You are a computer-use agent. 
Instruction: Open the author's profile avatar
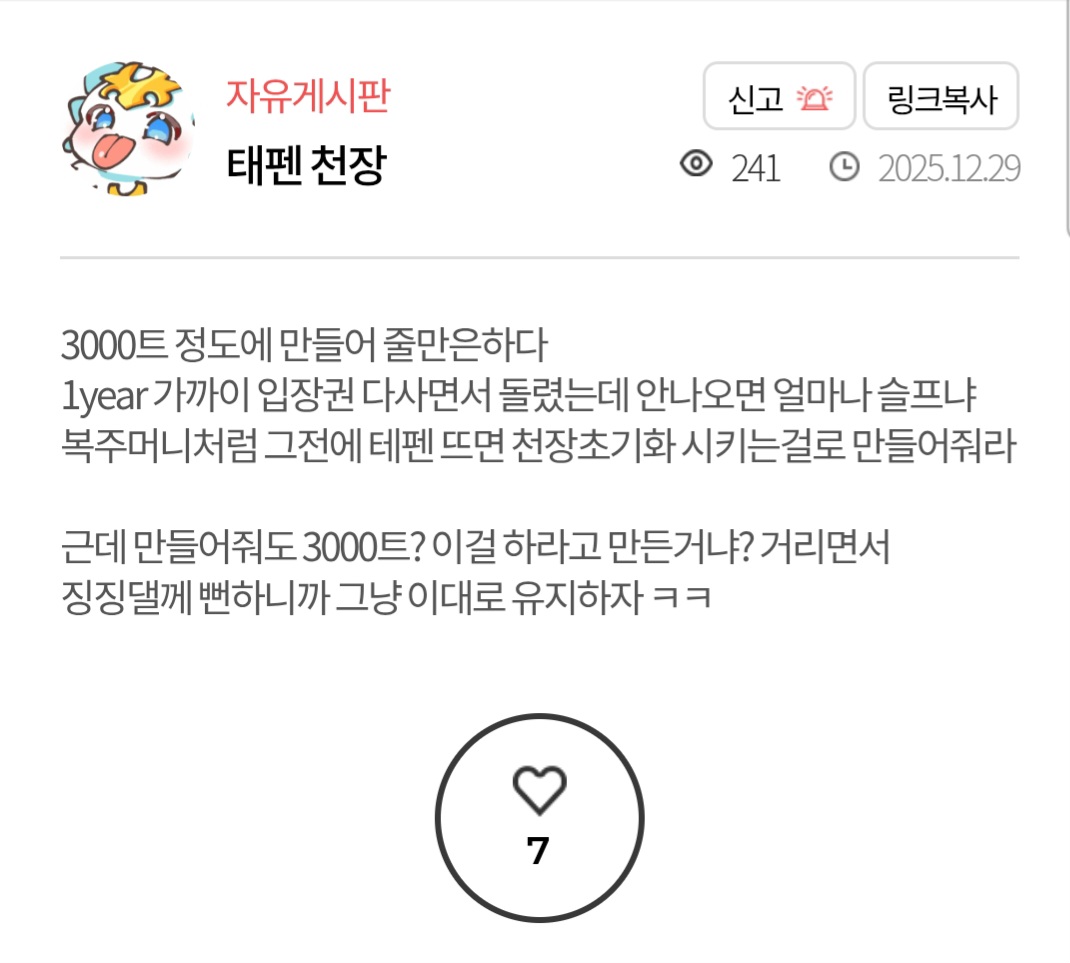pos(128,128)
